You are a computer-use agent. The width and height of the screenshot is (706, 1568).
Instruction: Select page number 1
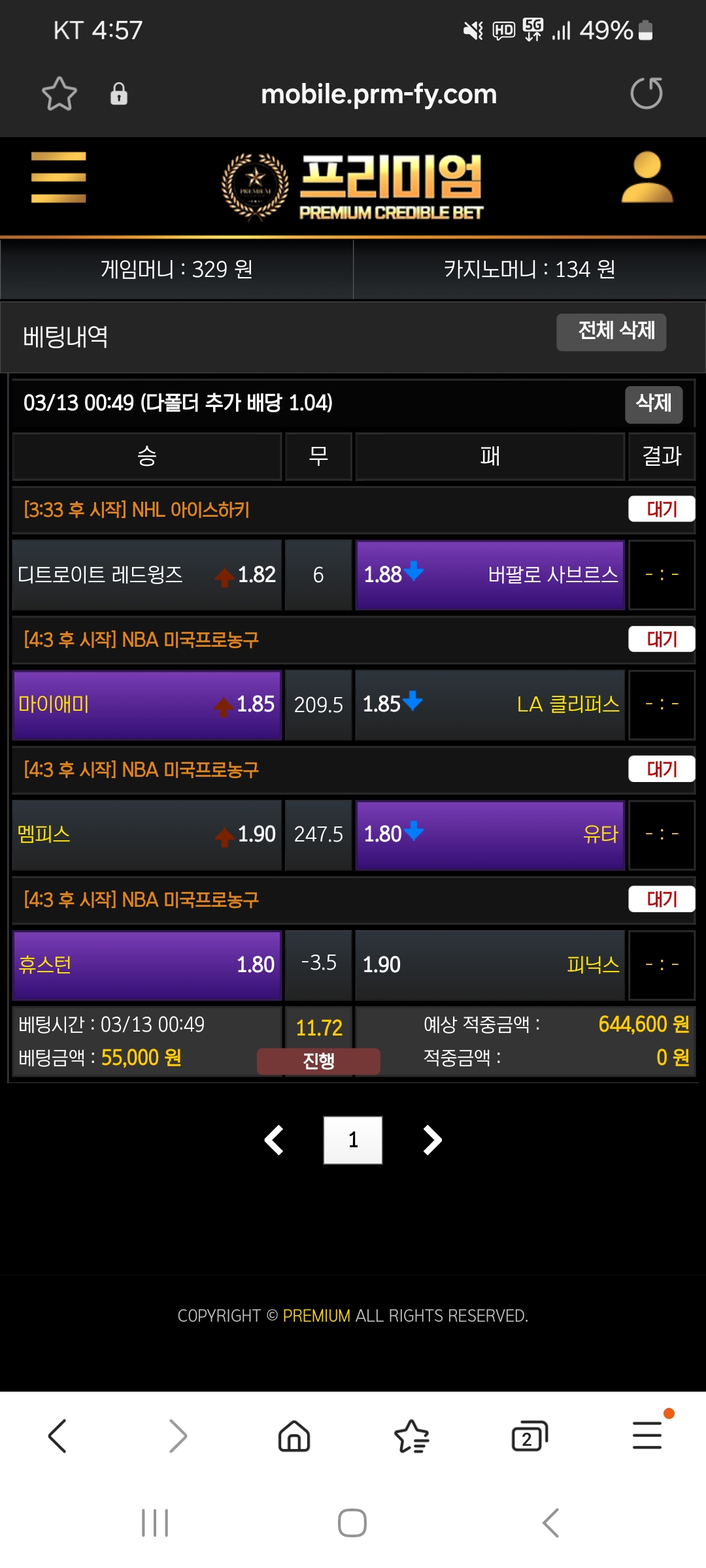[x=353, y=1140]
